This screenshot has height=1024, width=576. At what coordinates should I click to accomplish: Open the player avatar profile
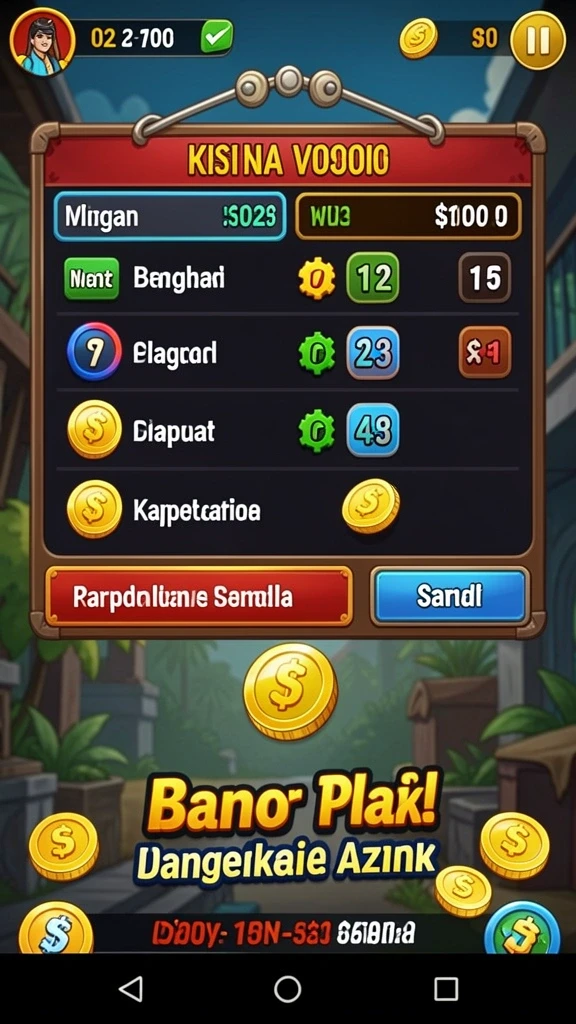click(42, 42)
